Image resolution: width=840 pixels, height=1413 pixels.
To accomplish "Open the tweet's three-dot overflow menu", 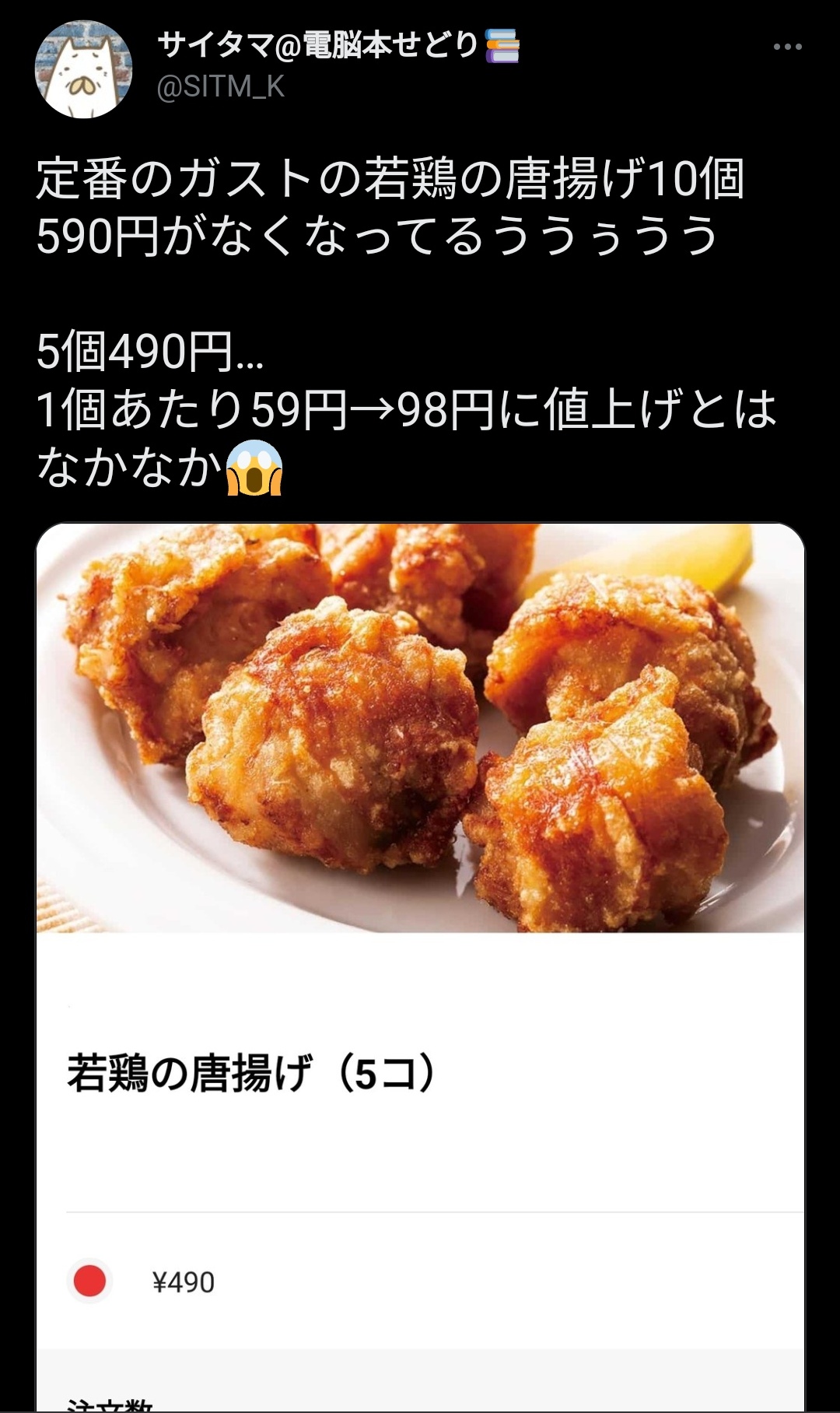I will click(x=787, y=47).
